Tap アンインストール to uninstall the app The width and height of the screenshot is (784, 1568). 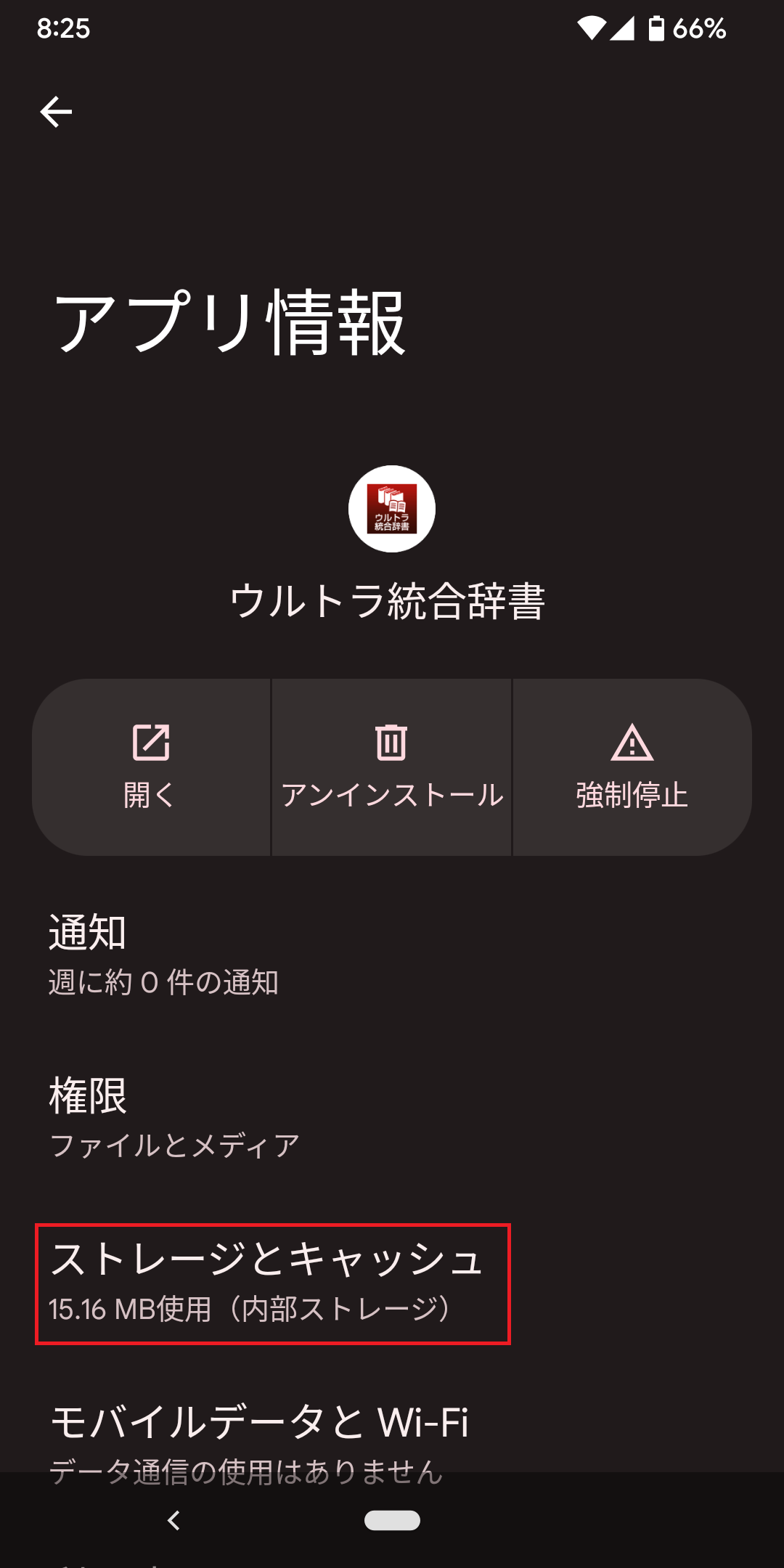[392, 767]
